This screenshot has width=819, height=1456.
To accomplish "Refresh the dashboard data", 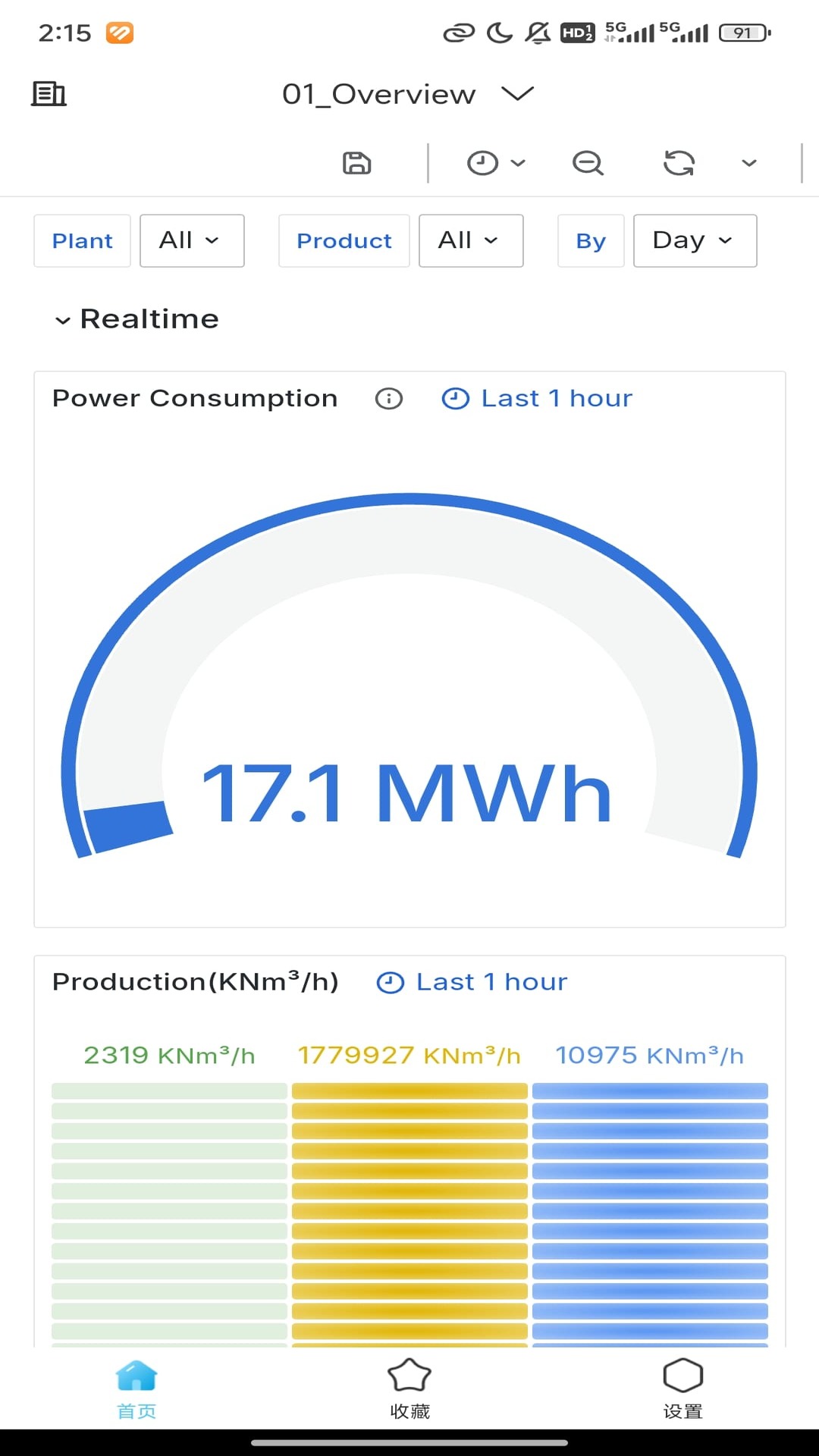I will pyautogui.click(x=679, y=163).
